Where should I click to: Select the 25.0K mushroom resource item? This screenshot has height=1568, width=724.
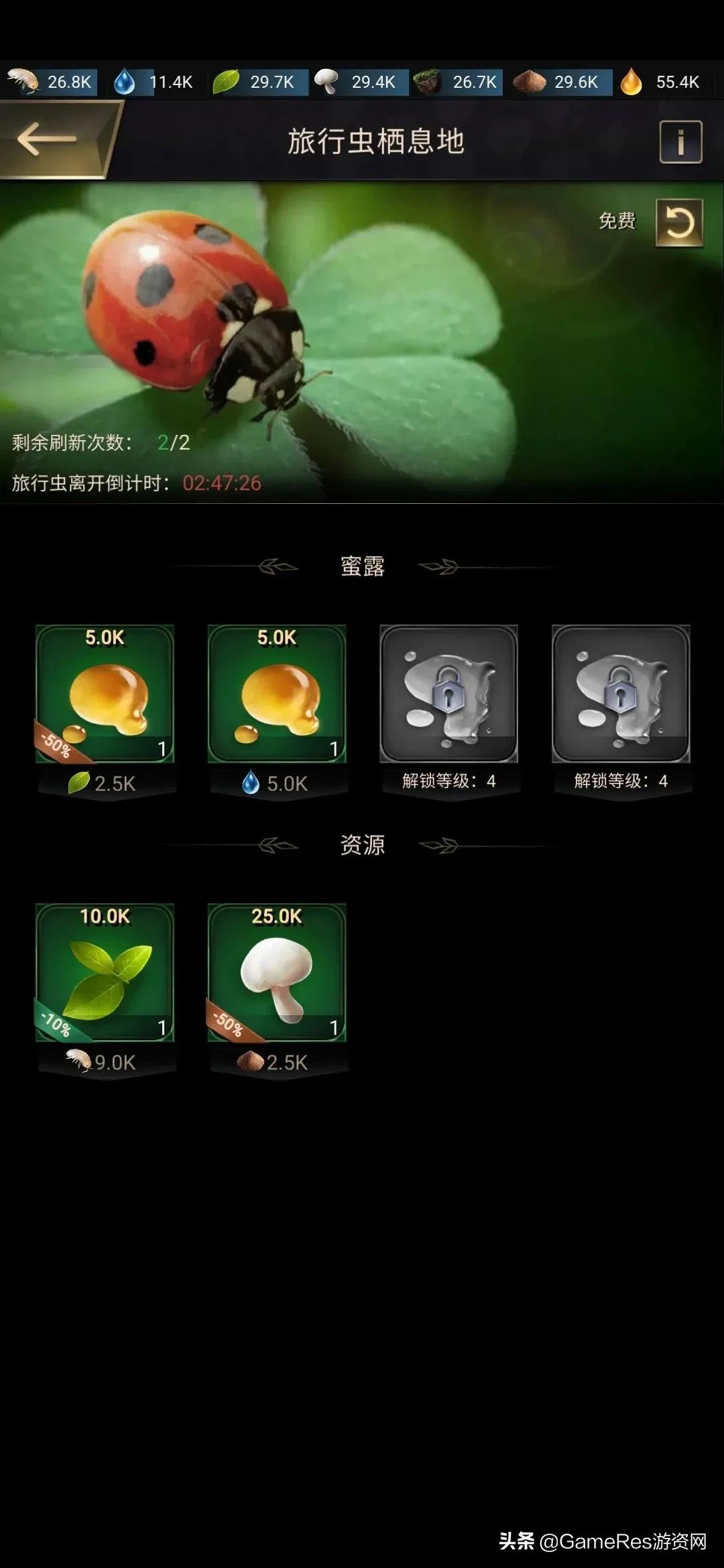point(277,973)
